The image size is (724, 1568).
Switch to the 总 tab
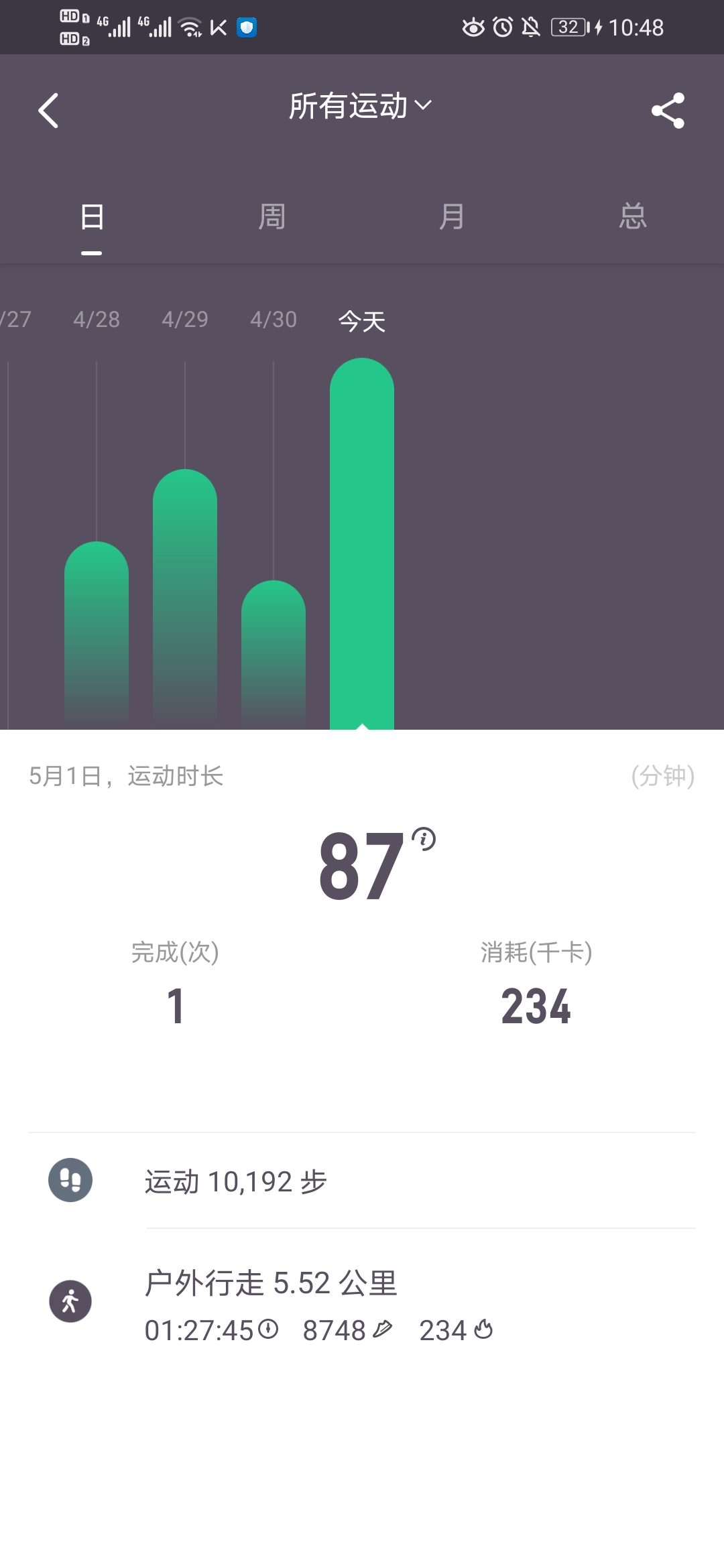632,217
